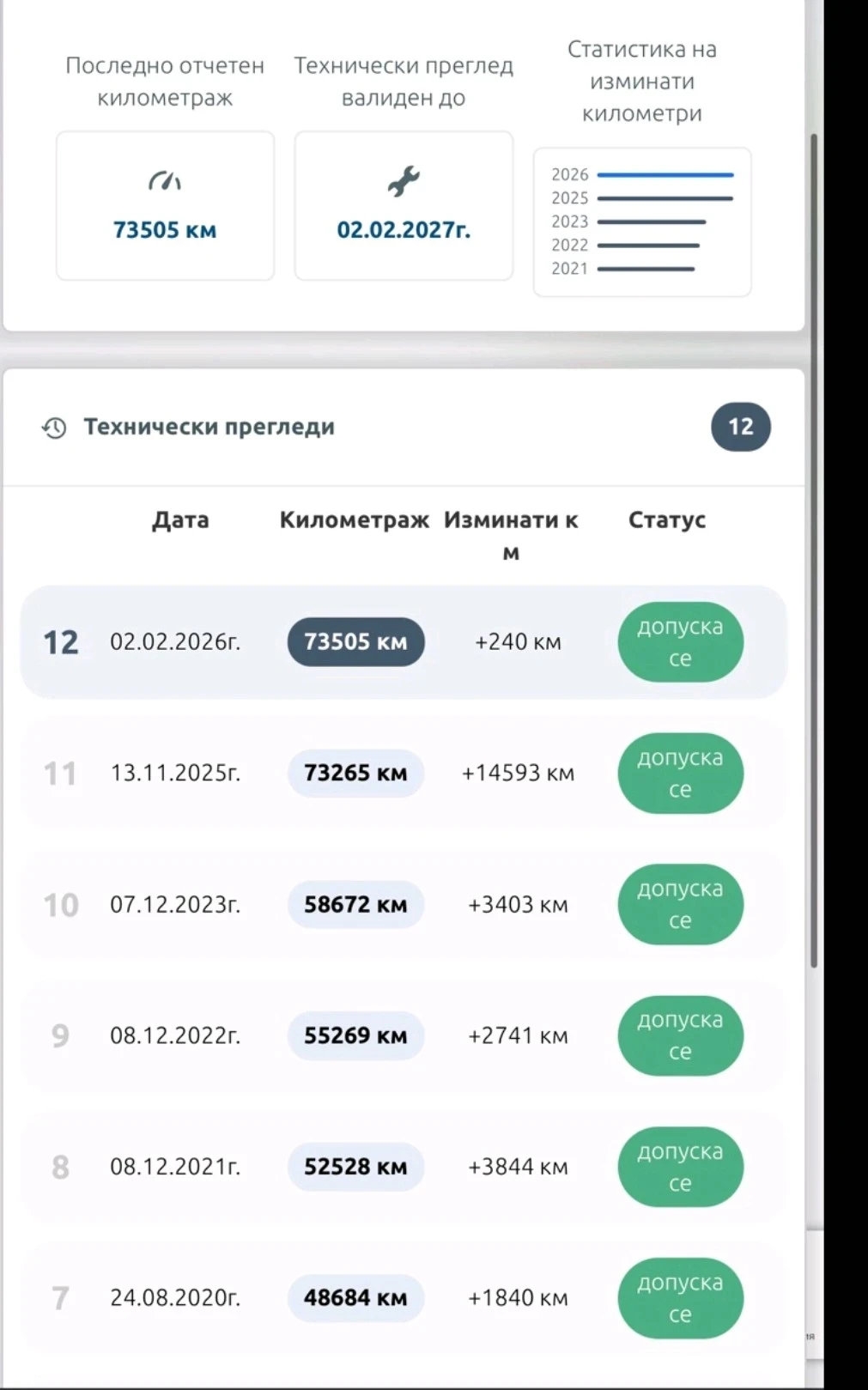Select inspection row 11 dated 13.11.2025
This screenshot has width=868, height=1390.
[175, 774]
